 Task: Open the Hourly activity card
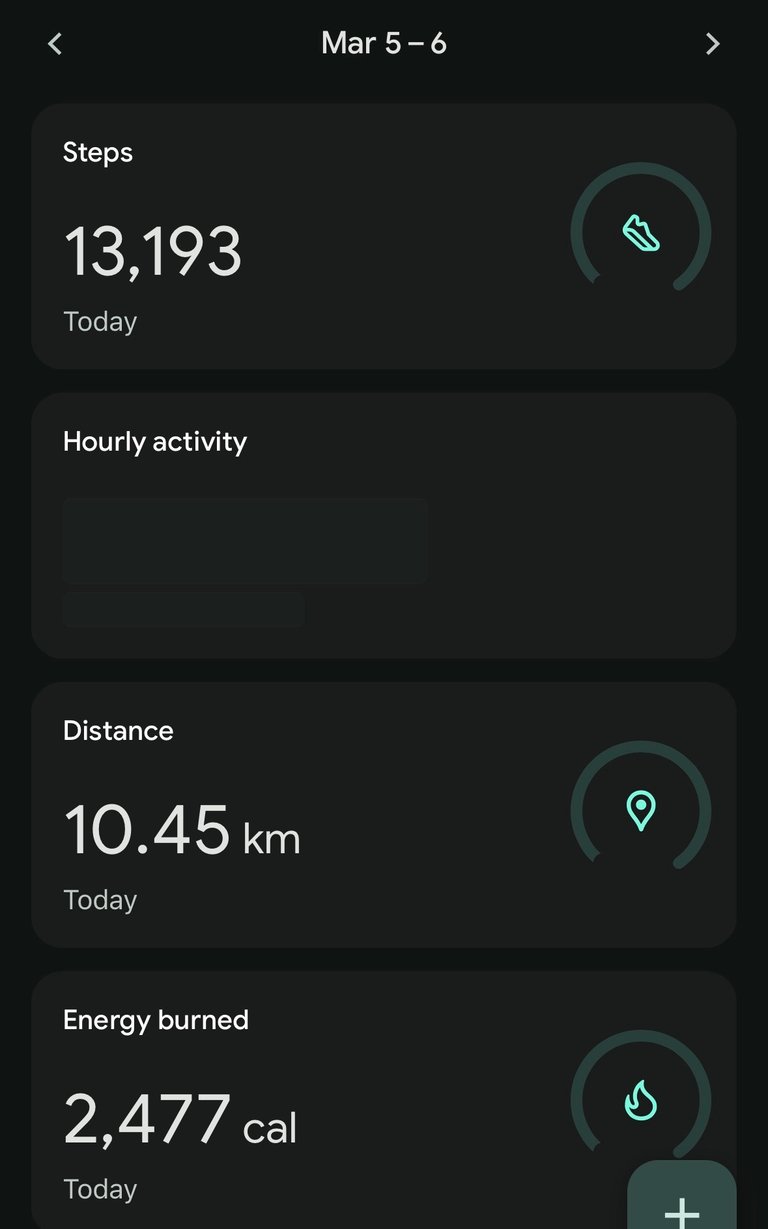383,525
